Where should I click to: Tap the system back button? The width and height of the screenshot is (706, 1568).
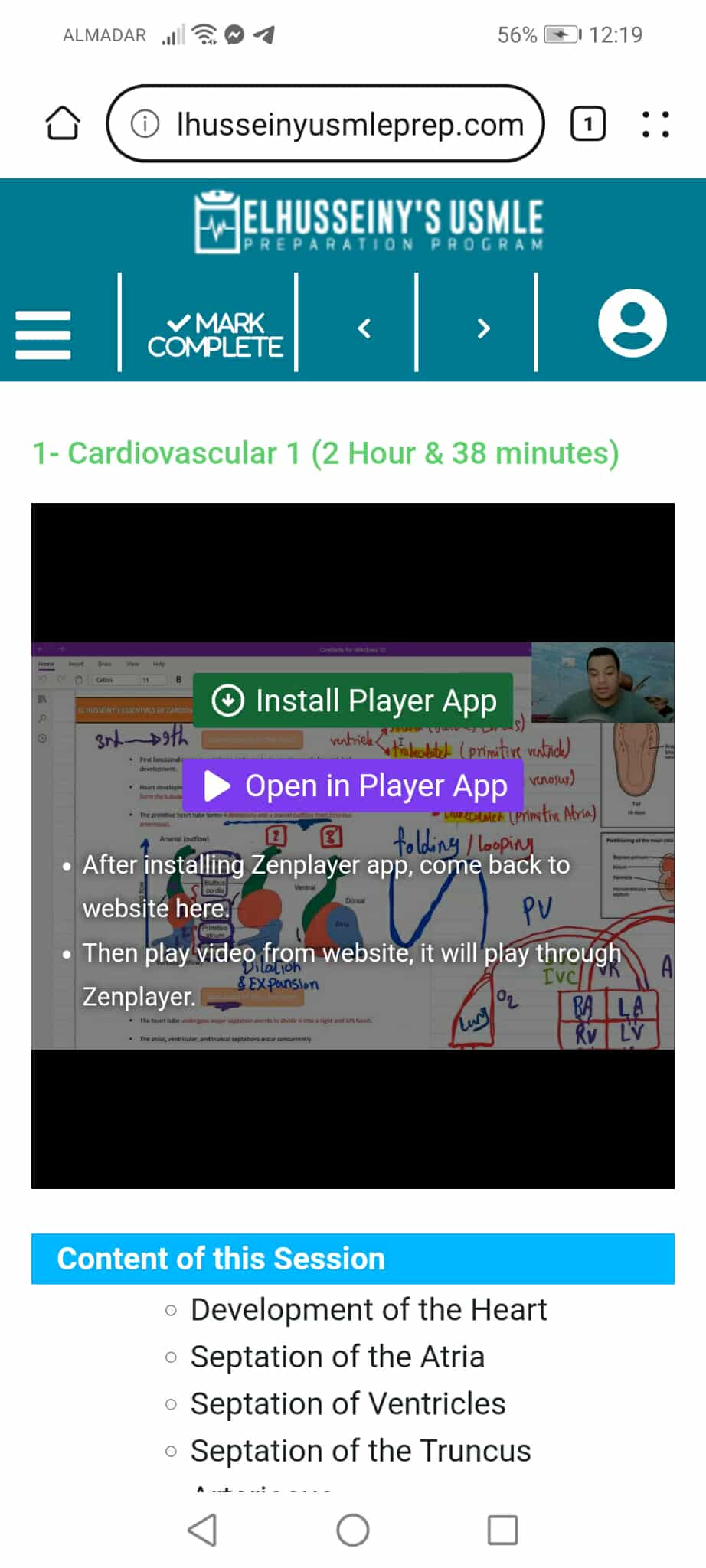point(202,1530)
